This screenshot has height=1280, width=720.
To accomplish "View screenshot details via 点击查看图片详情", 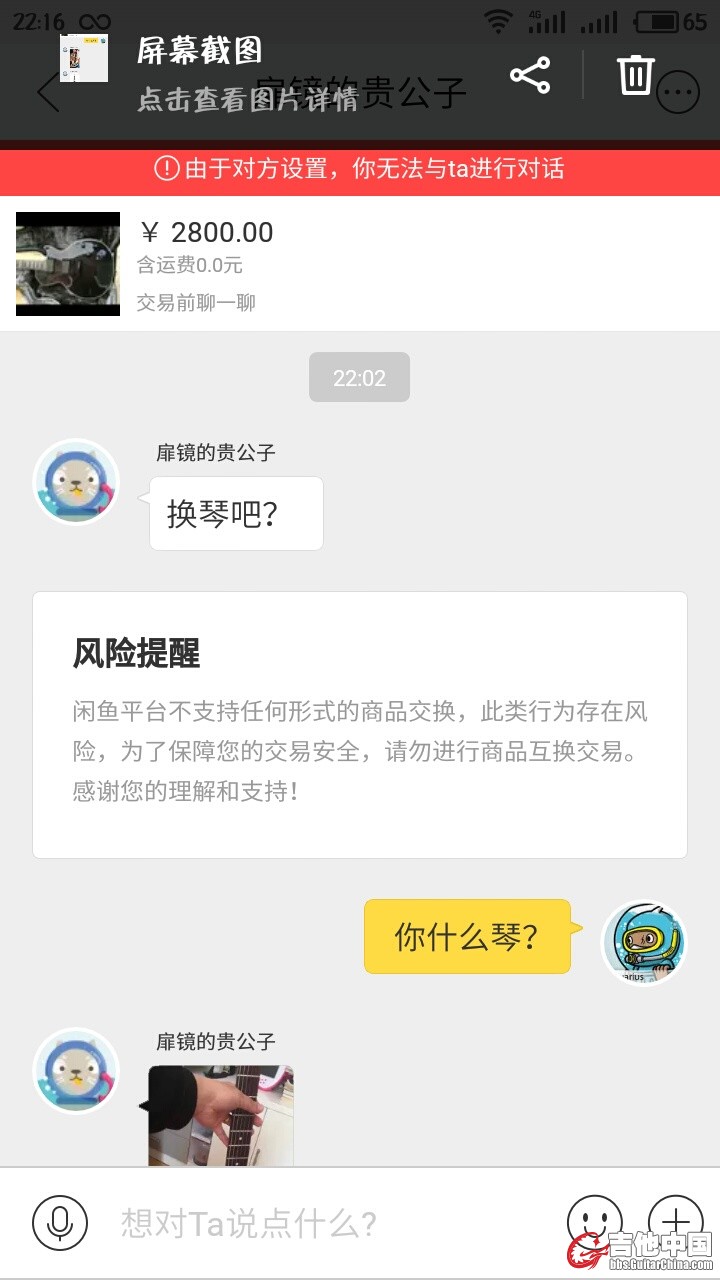I will click(x=247, y=100).
